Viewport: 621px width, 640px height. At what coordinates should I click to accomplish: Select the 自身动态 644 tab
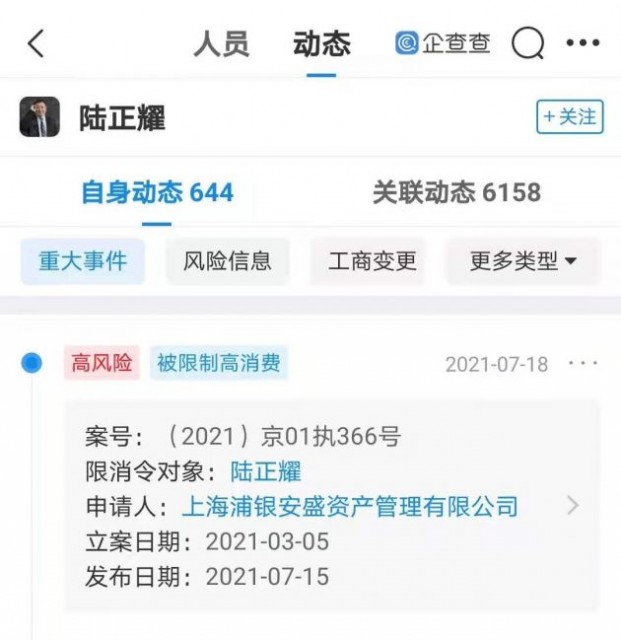tap(158, 192)
